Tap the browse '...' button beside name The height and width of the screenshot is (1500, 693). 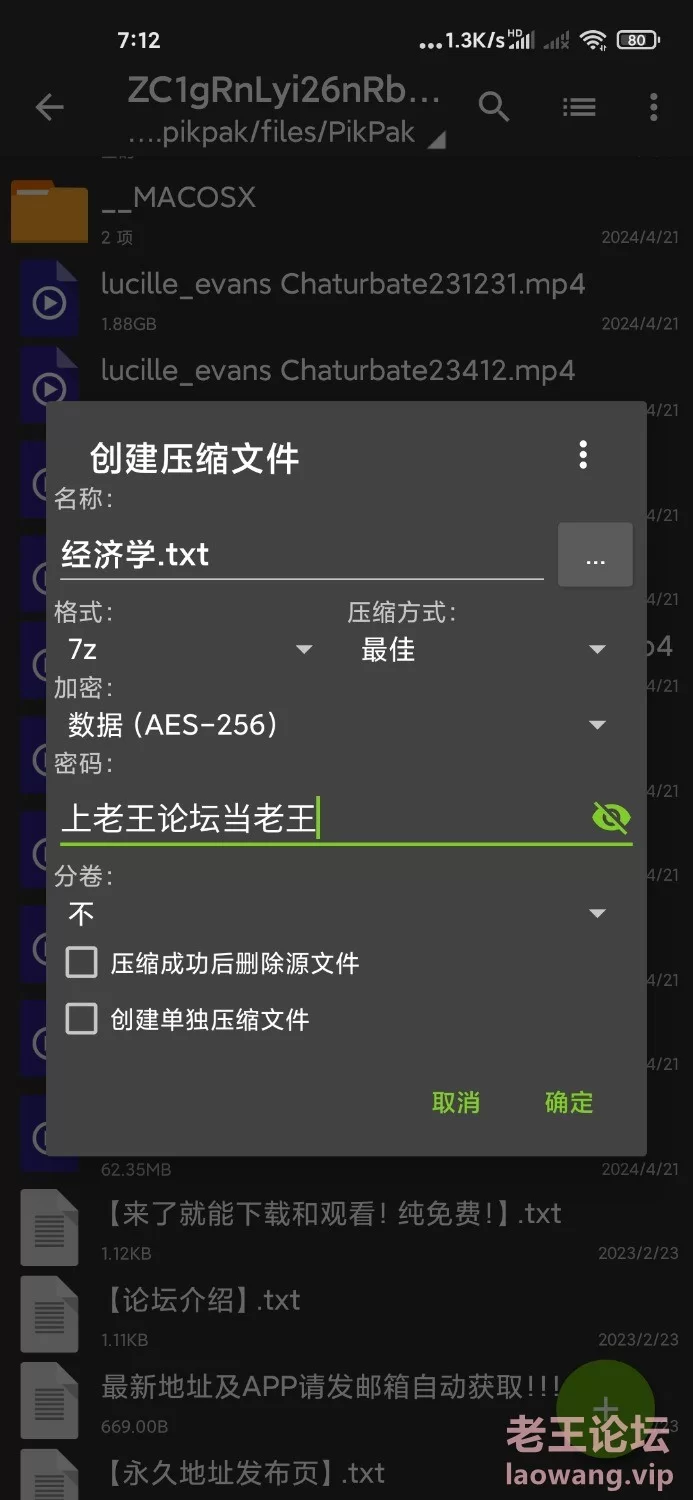tap(595, 556)
